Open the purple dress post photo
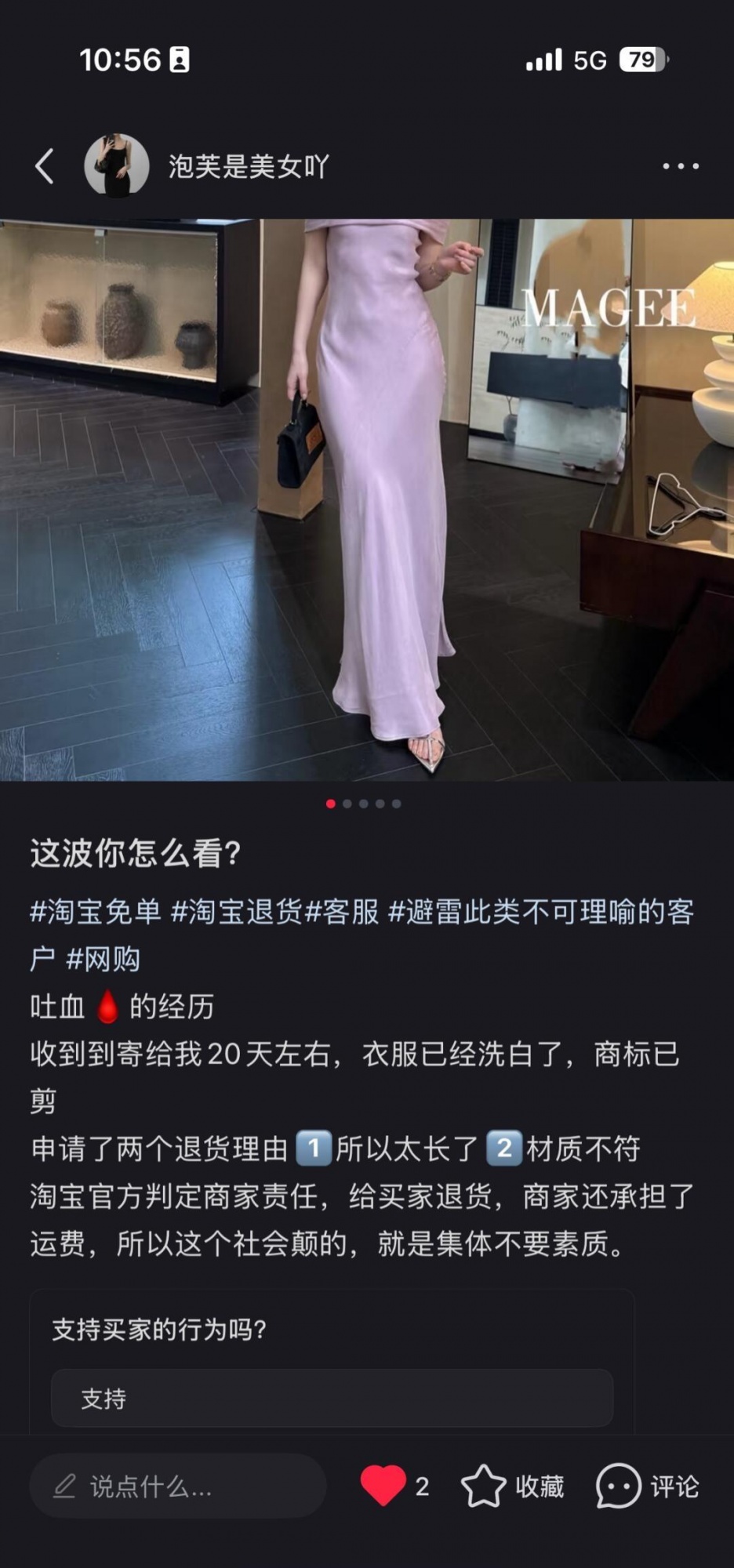The image size is (734, 1568). (x=367, y=499)
